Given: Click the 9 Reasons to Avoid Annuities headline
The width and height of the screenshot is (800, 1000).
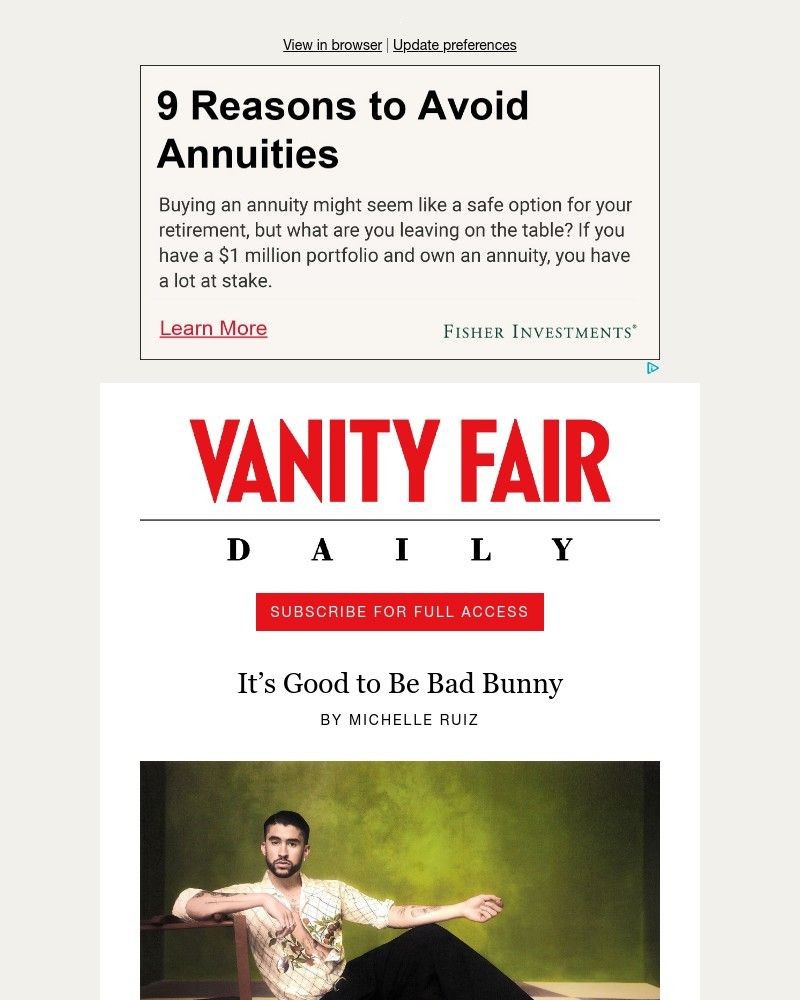Looking at the screenshot, I should tap(344, 128).
